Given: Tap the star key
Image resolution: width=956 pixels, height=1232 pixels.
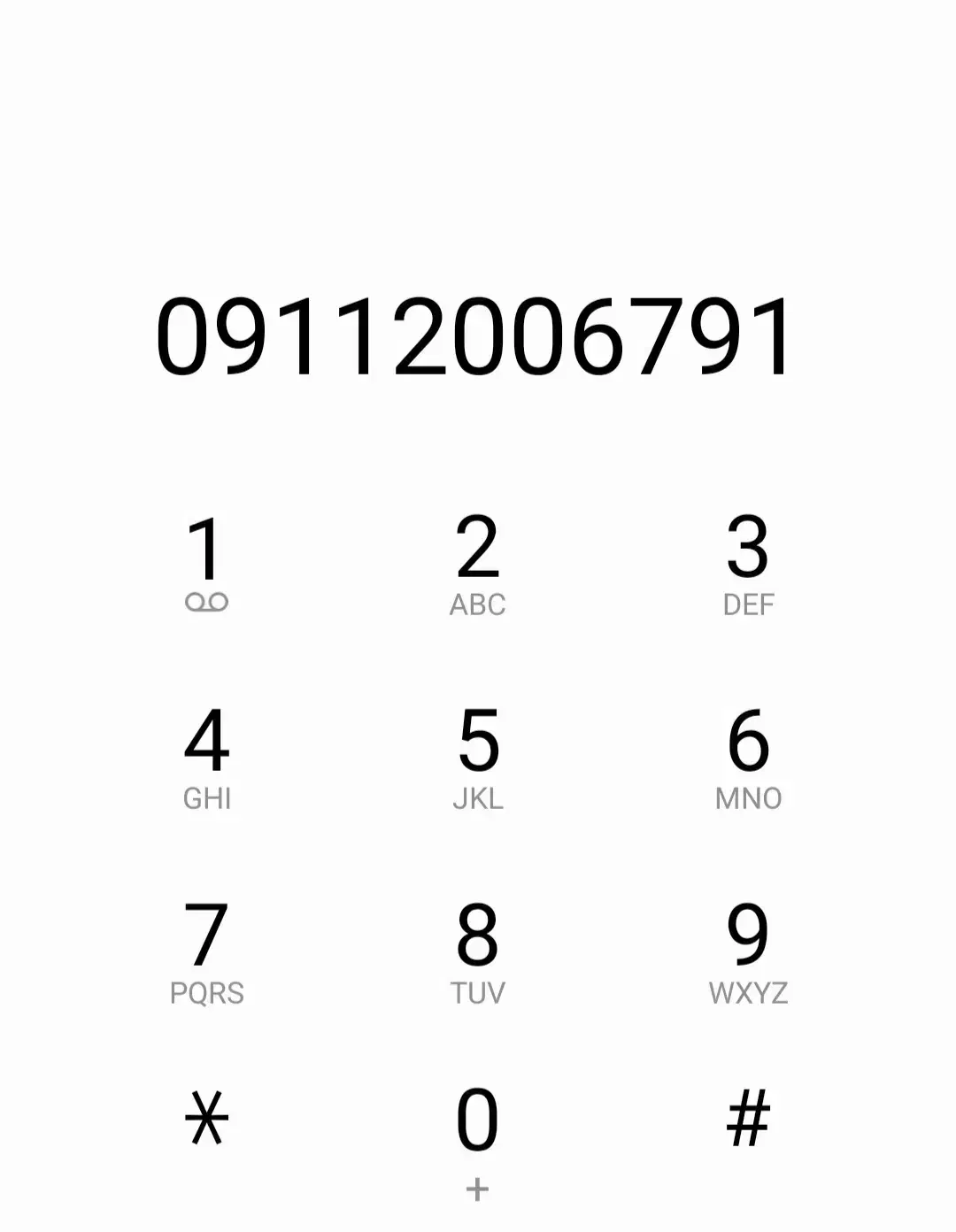Looking at the screenshot, I should click(x=206, y=1118).
